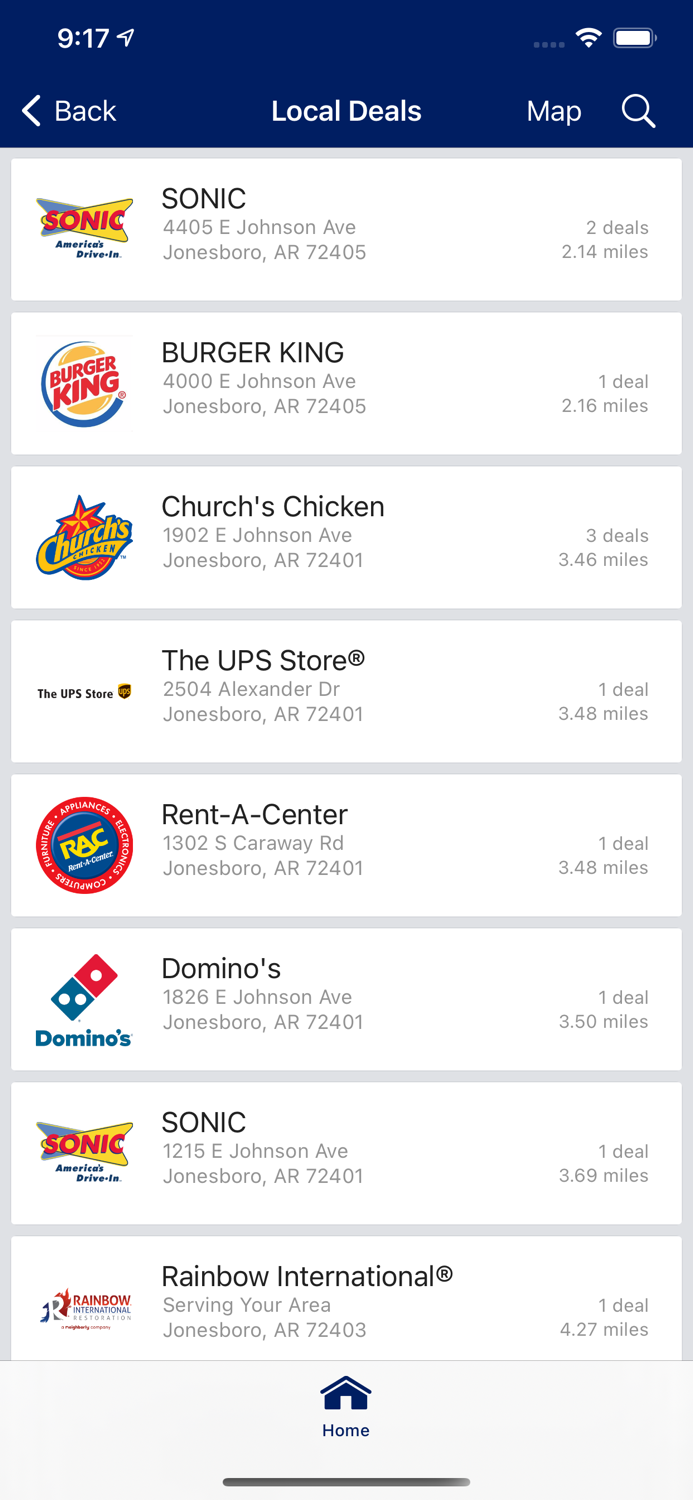The height and width of the screenshot is (1500, 693).
Task: Open SONIC at 4405 E Johnson Ave
Action: coord(346,229)
